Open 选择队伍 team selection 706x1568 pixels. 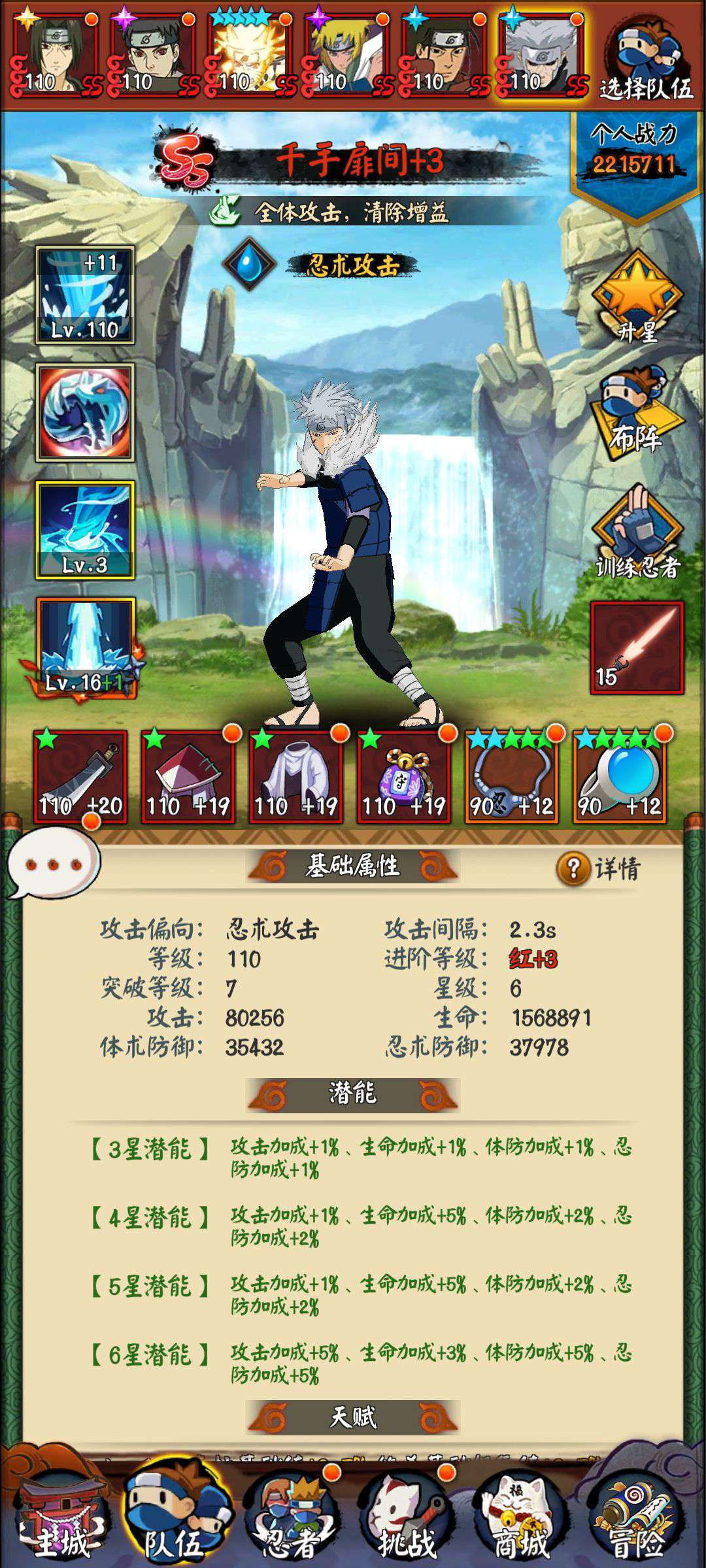(x=647, y=57)
